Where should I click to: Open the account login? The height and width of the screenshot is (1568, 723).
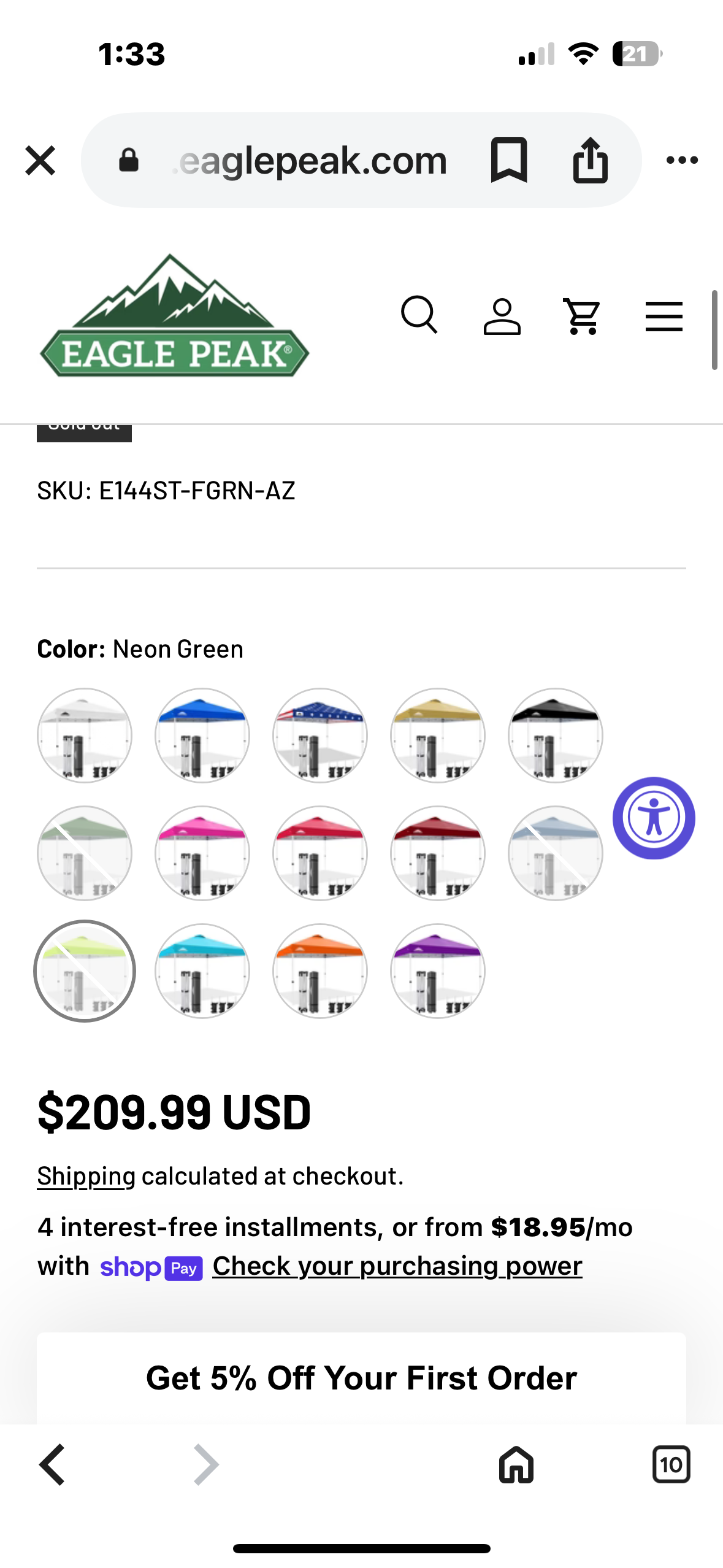tap(502, 316)
